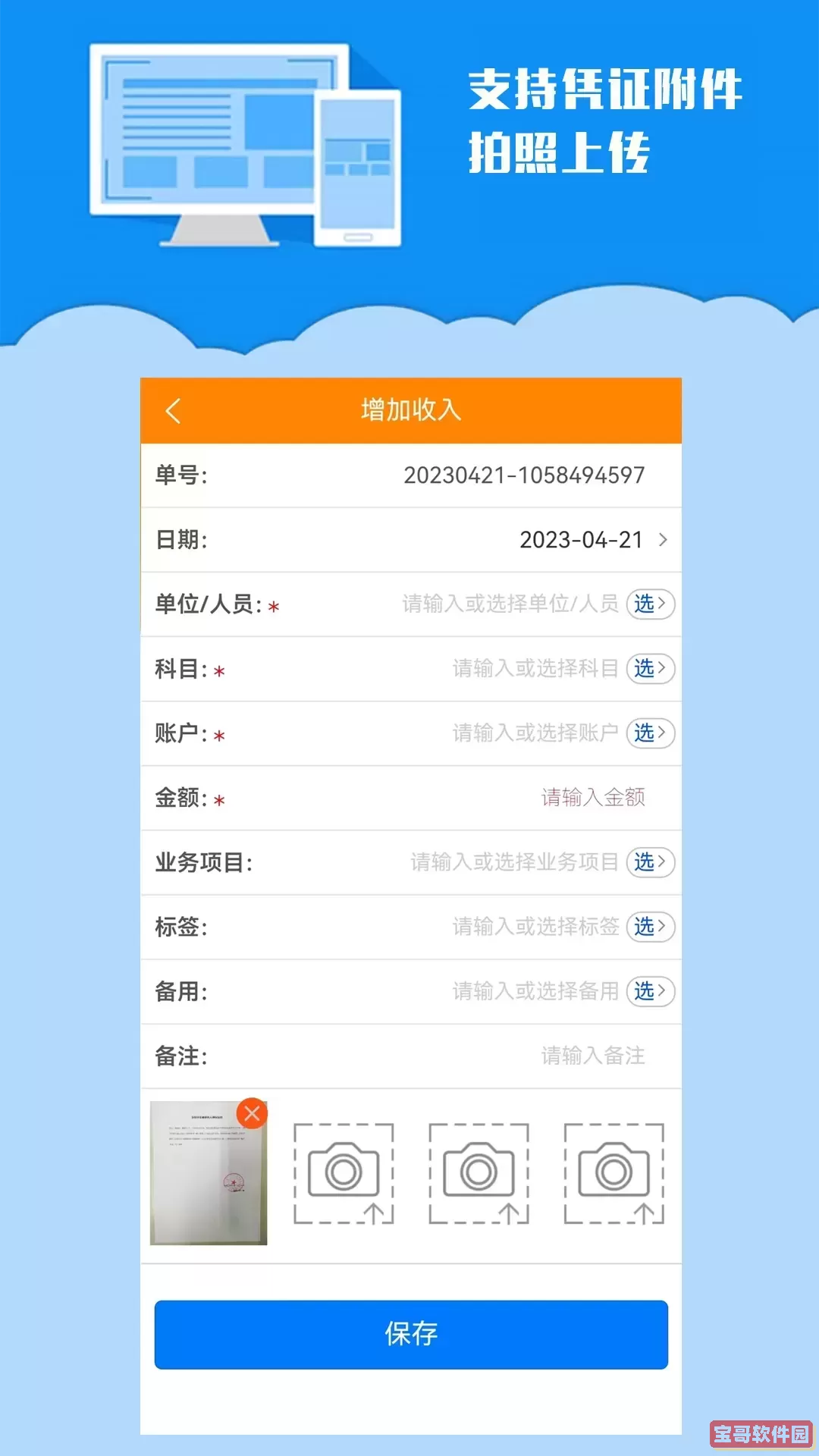Click the order number 20230421-1058494597

click(523, 475)
